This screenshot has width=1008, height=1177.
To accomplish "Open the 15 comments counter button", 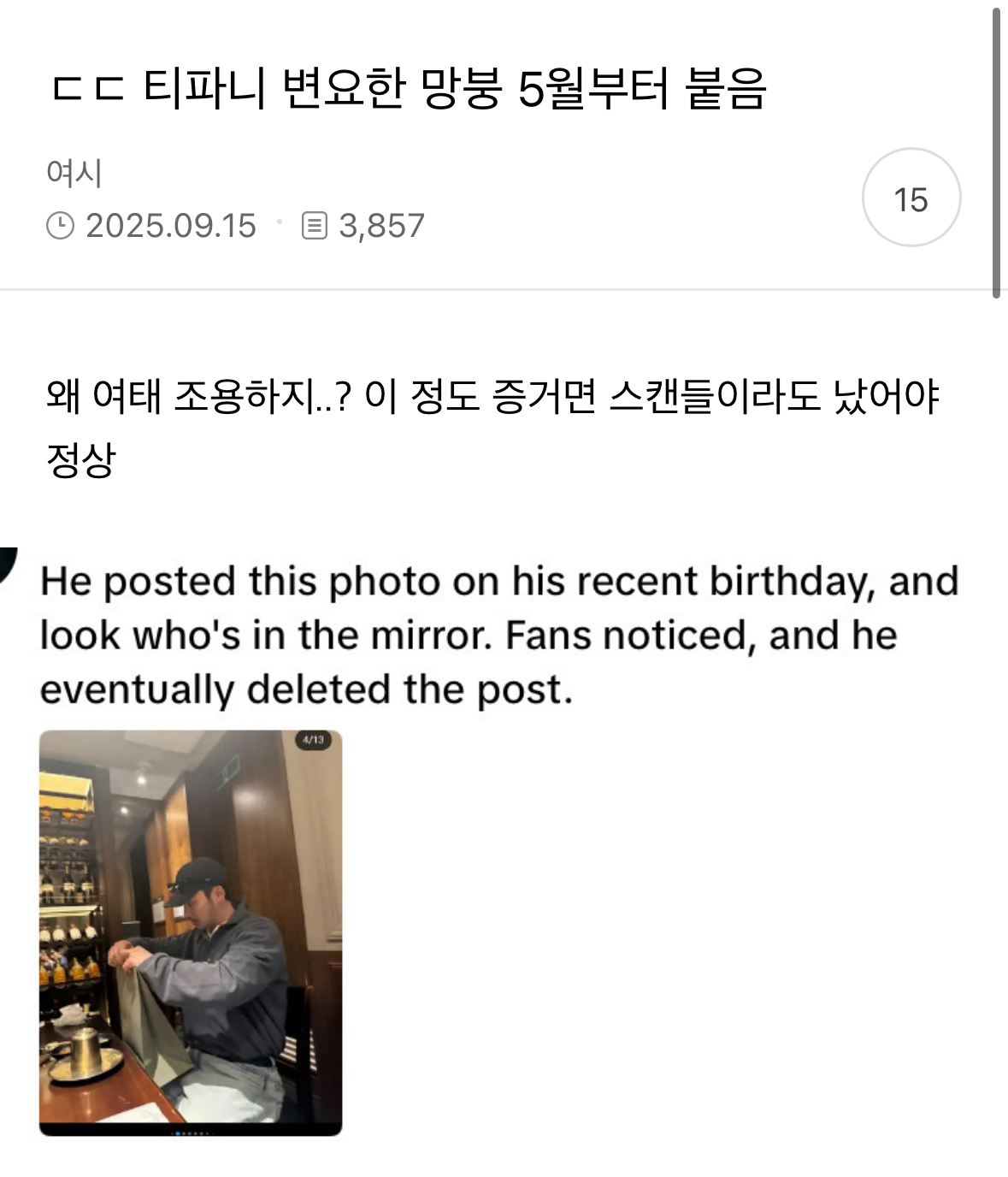I will point(911,198).
